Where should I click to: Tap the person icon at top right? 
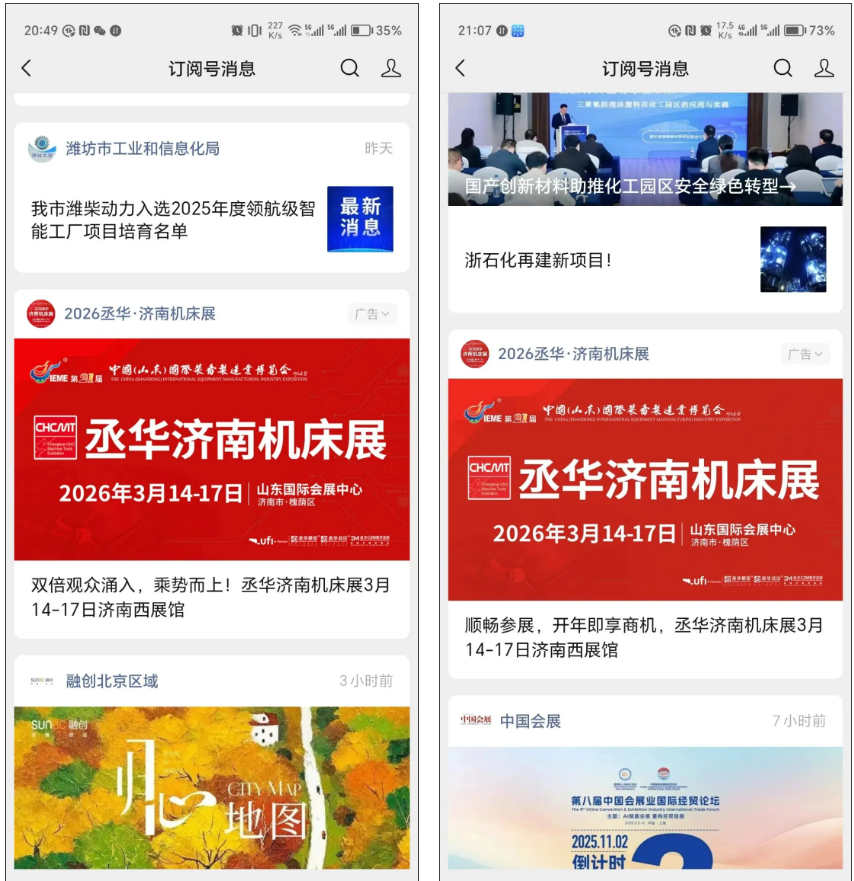392,69
